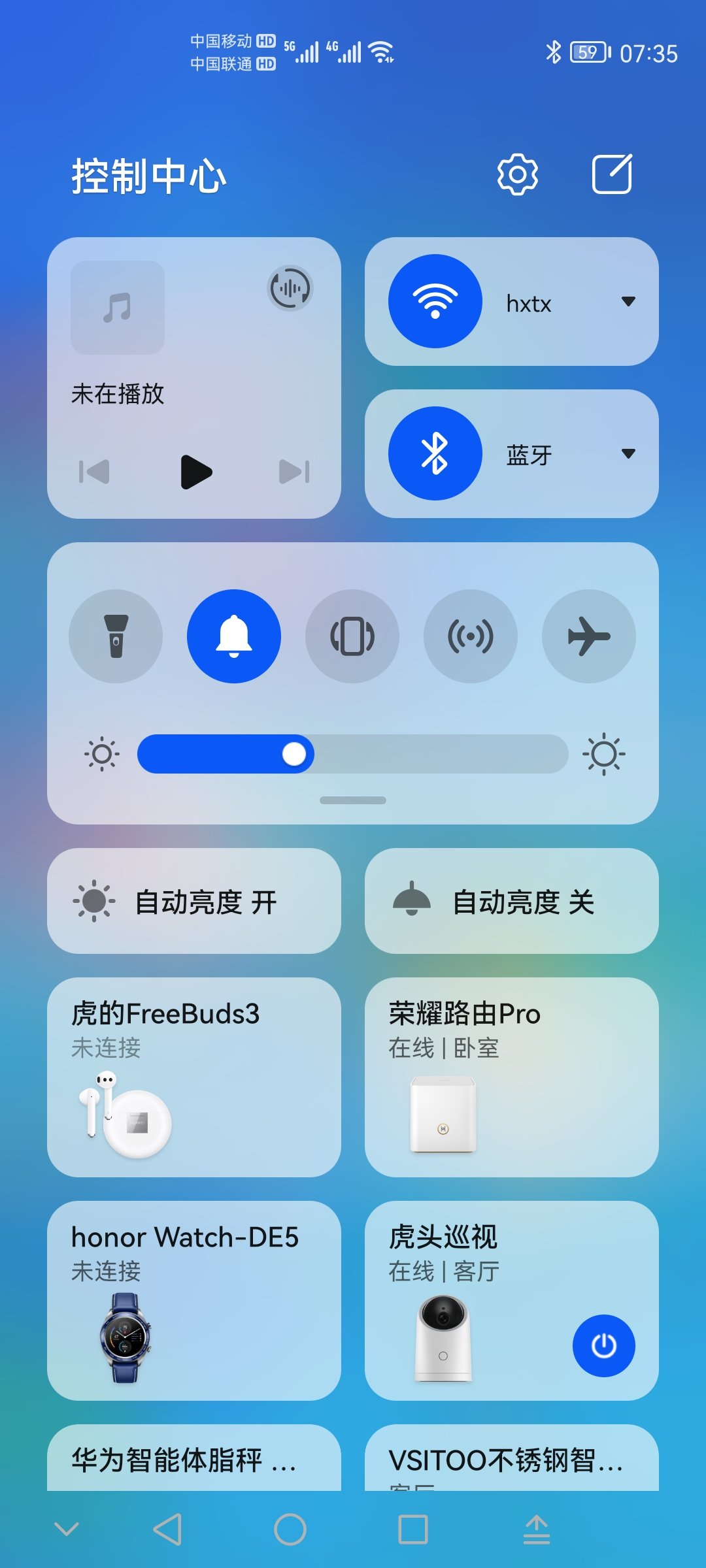The width and height of the screenshot is (706, 1568).
Task: Toggle the ringer bell mode
Action: coord(234,636)
